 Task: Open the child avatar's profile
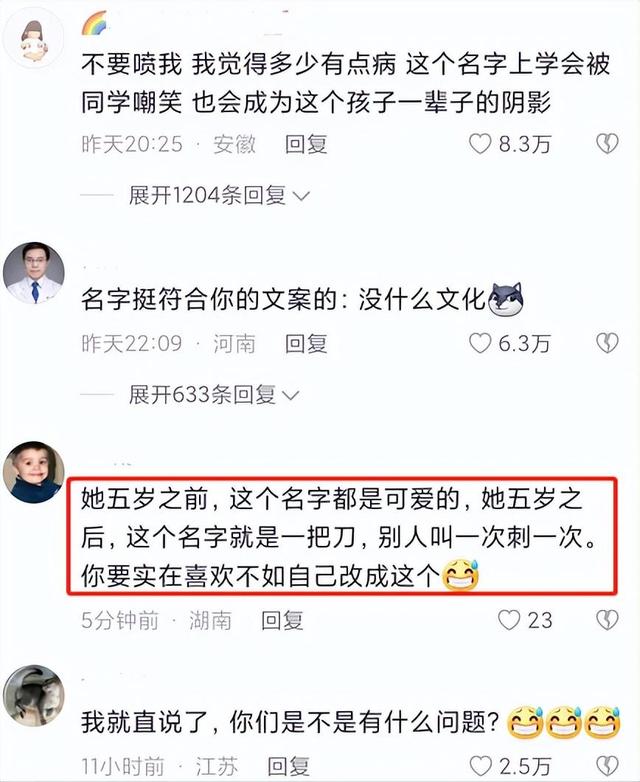click(33, 472)
